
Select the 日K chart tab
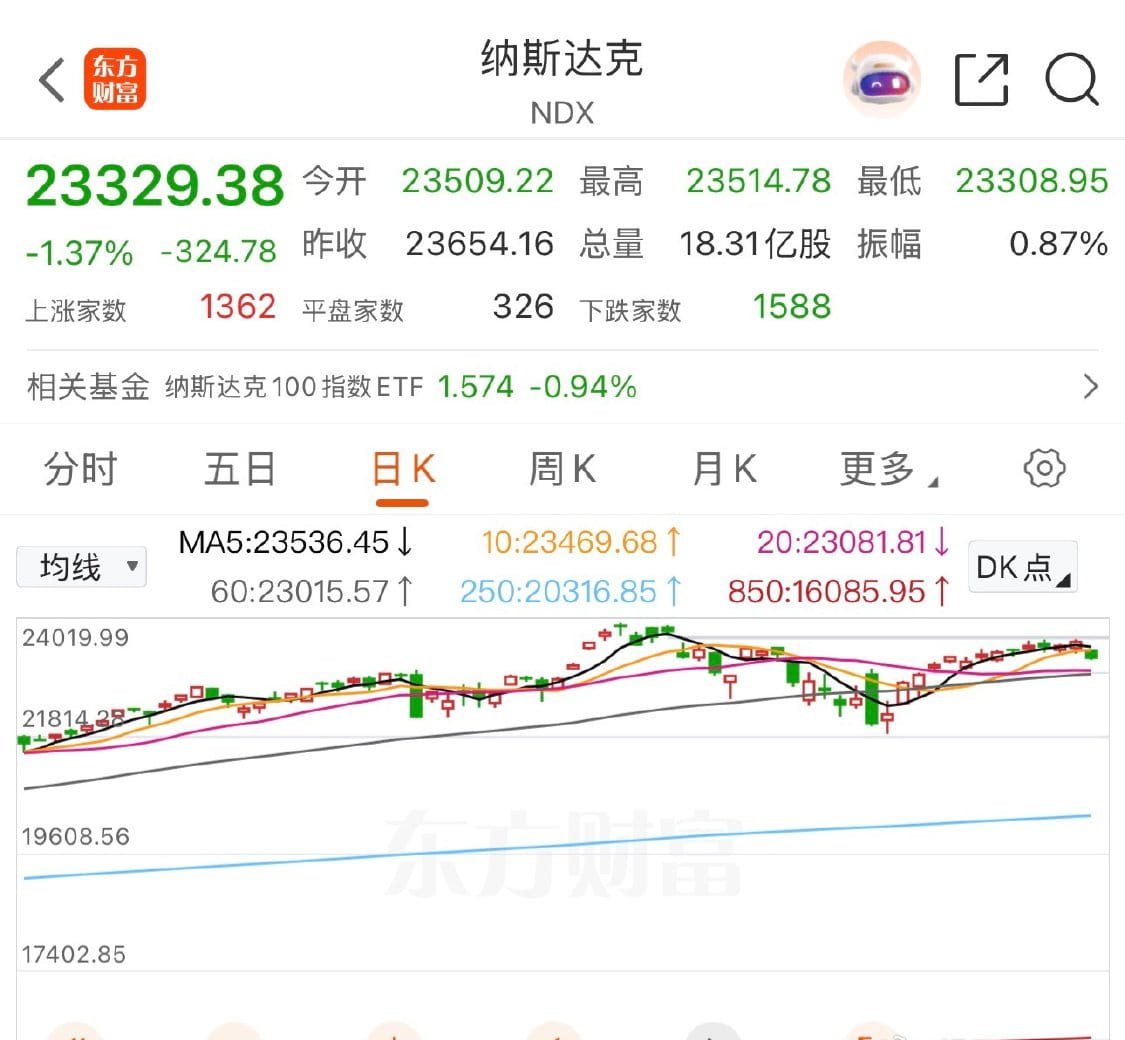tap(403, 468)
